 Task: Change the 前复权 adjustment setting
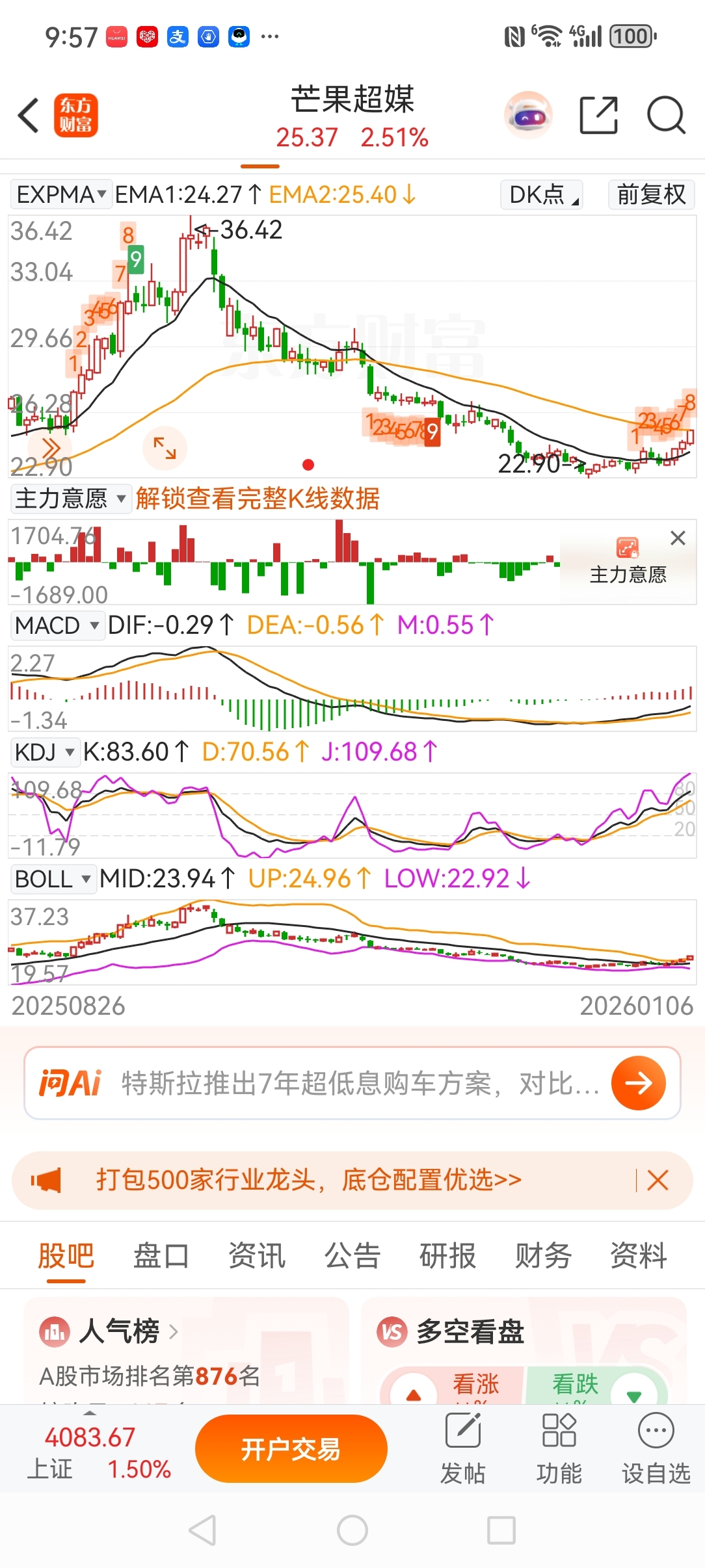pos(651,194)
